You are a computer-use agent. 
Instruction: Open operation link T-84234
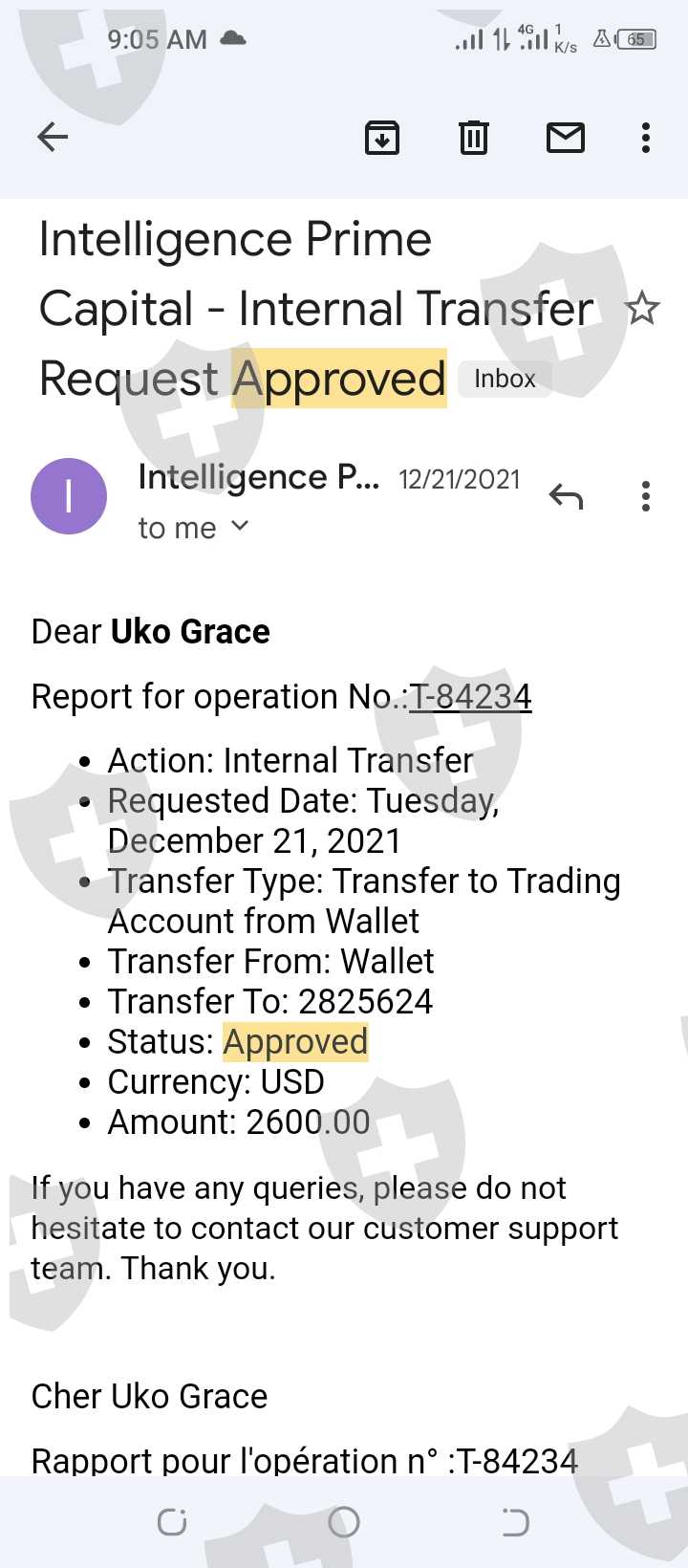[x=470, y=697]
